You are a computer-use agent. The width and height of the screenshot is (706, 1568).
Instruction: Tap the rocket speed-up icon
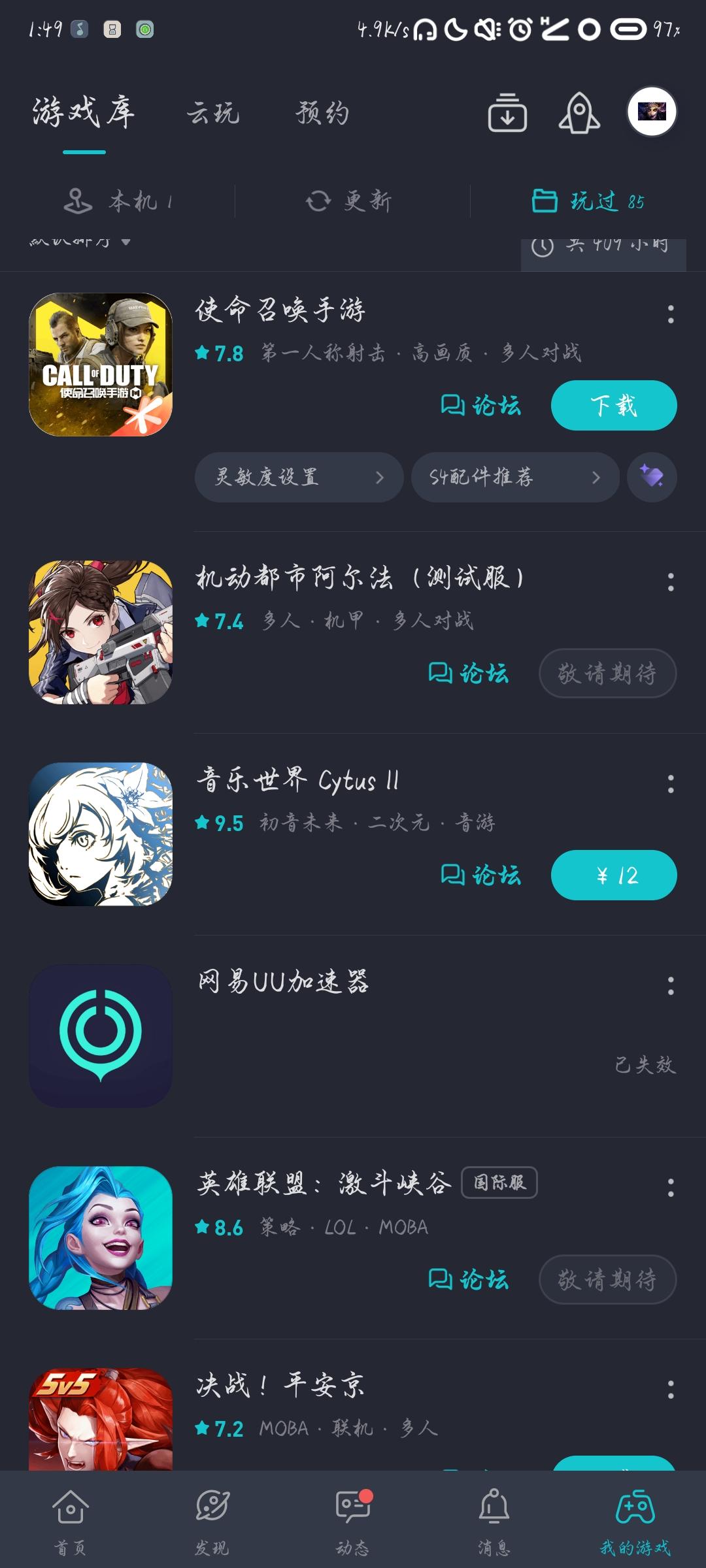point(580,114)
